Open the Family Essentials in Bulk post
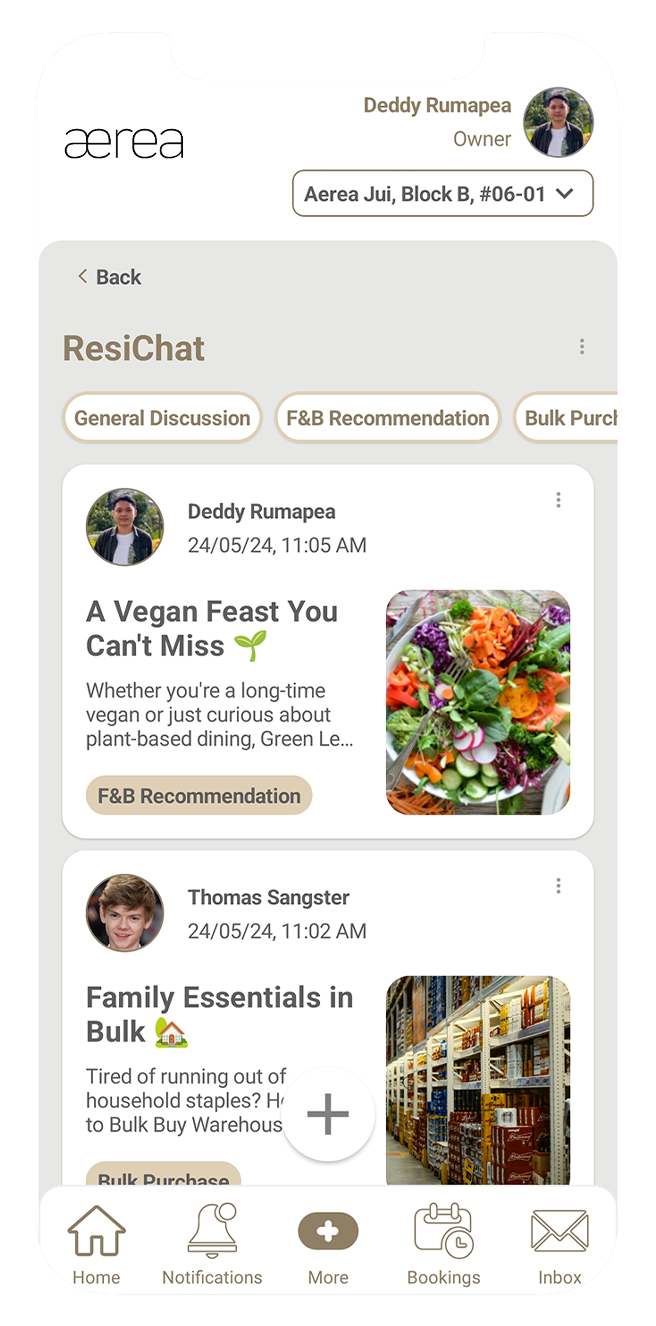656x1326 pixels. (220, 1013)
